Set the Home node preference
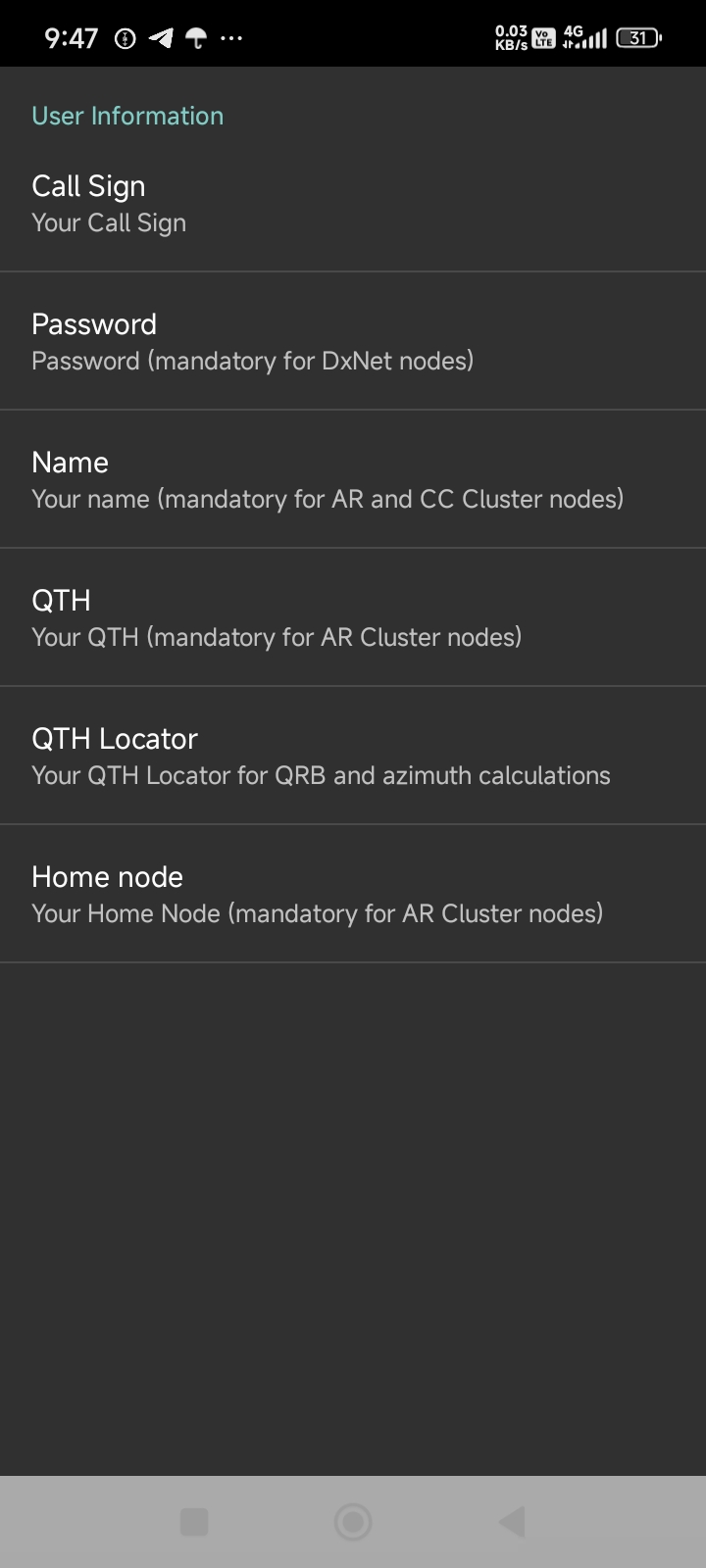The width and height of the screenshot is (706, 1568). [353, 895]
